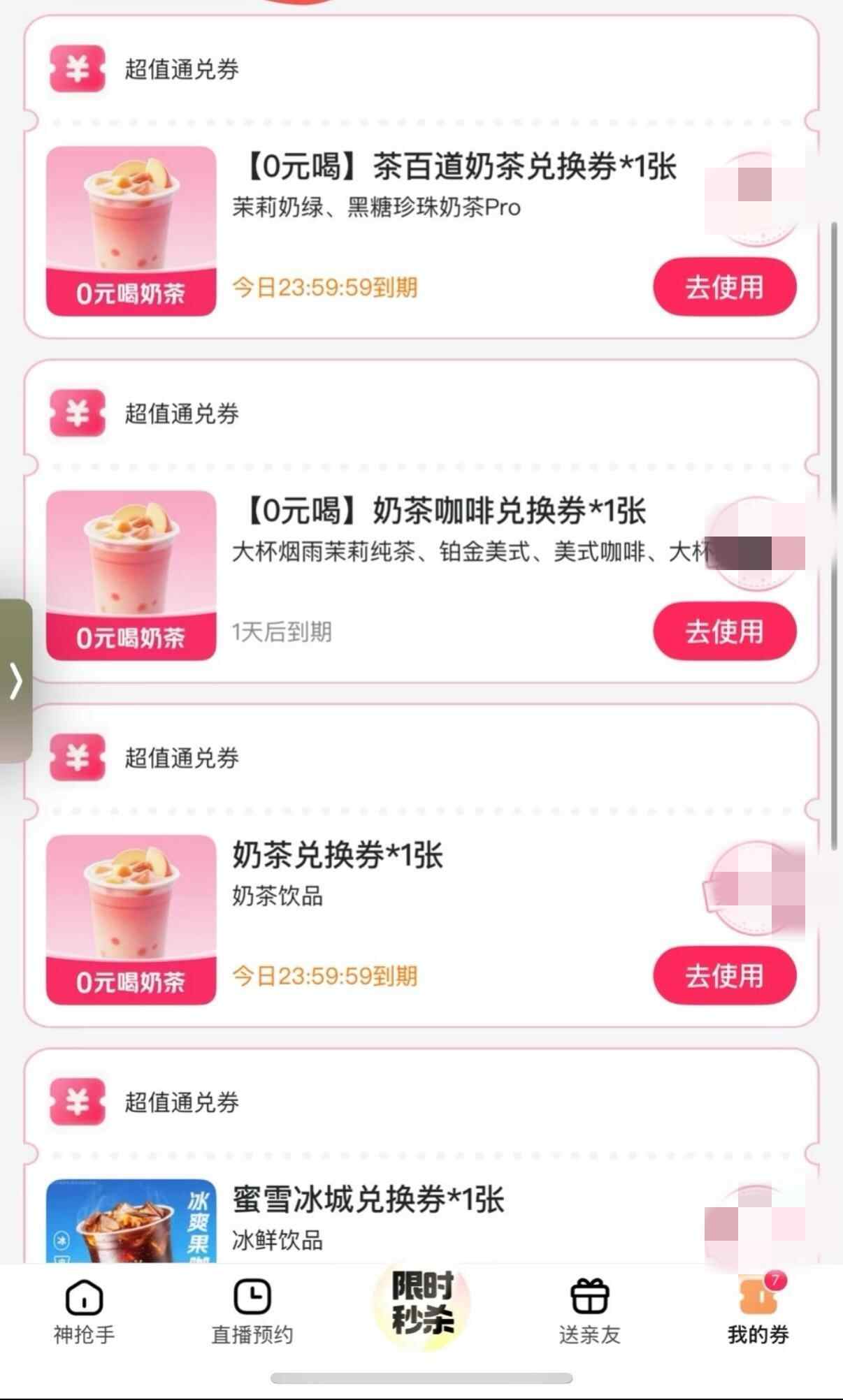Go to 限时秒杀 flash sale
843x1400 pixels.
coord(421,1303)
